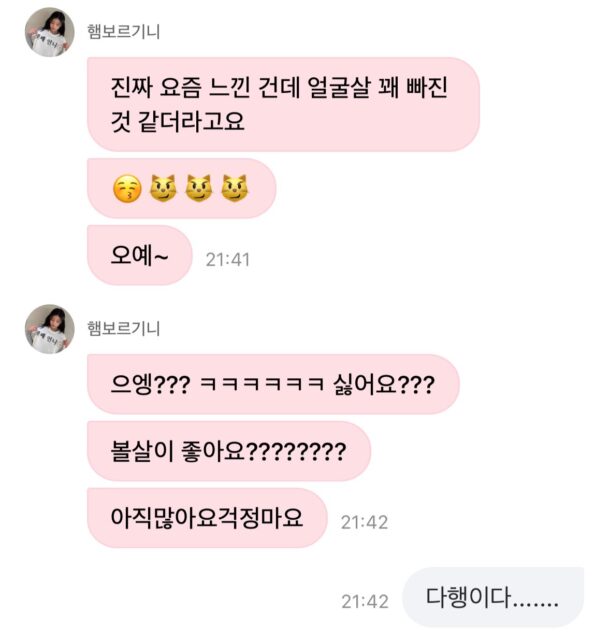This screenshot has height=640, width=610.
Task: Open 햄보르기니's avatar above 으엥??? message
Action: [50, 330]
